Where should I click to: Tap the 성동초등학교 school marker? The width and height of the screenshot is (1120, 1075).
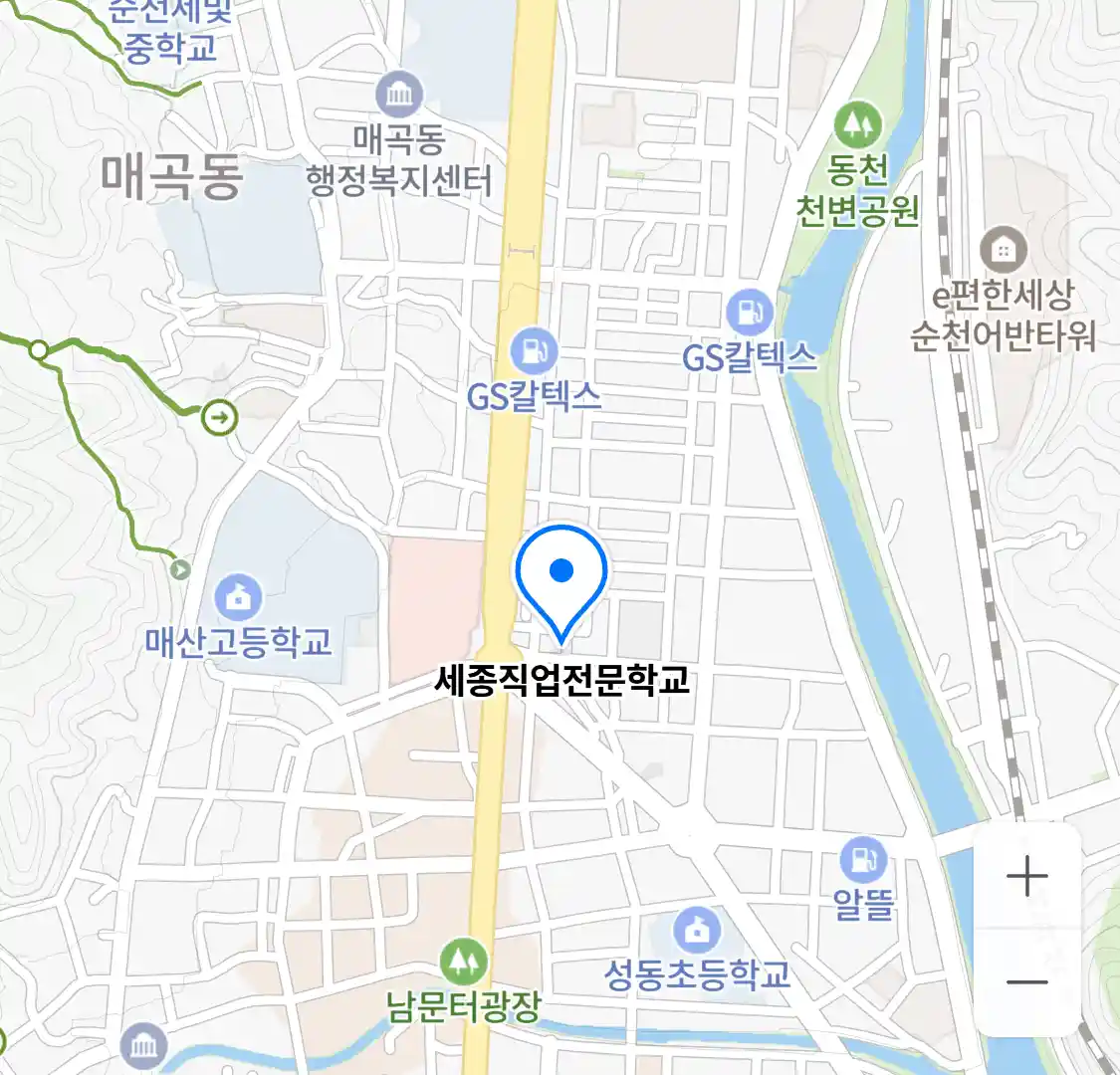tap(697, 931)
